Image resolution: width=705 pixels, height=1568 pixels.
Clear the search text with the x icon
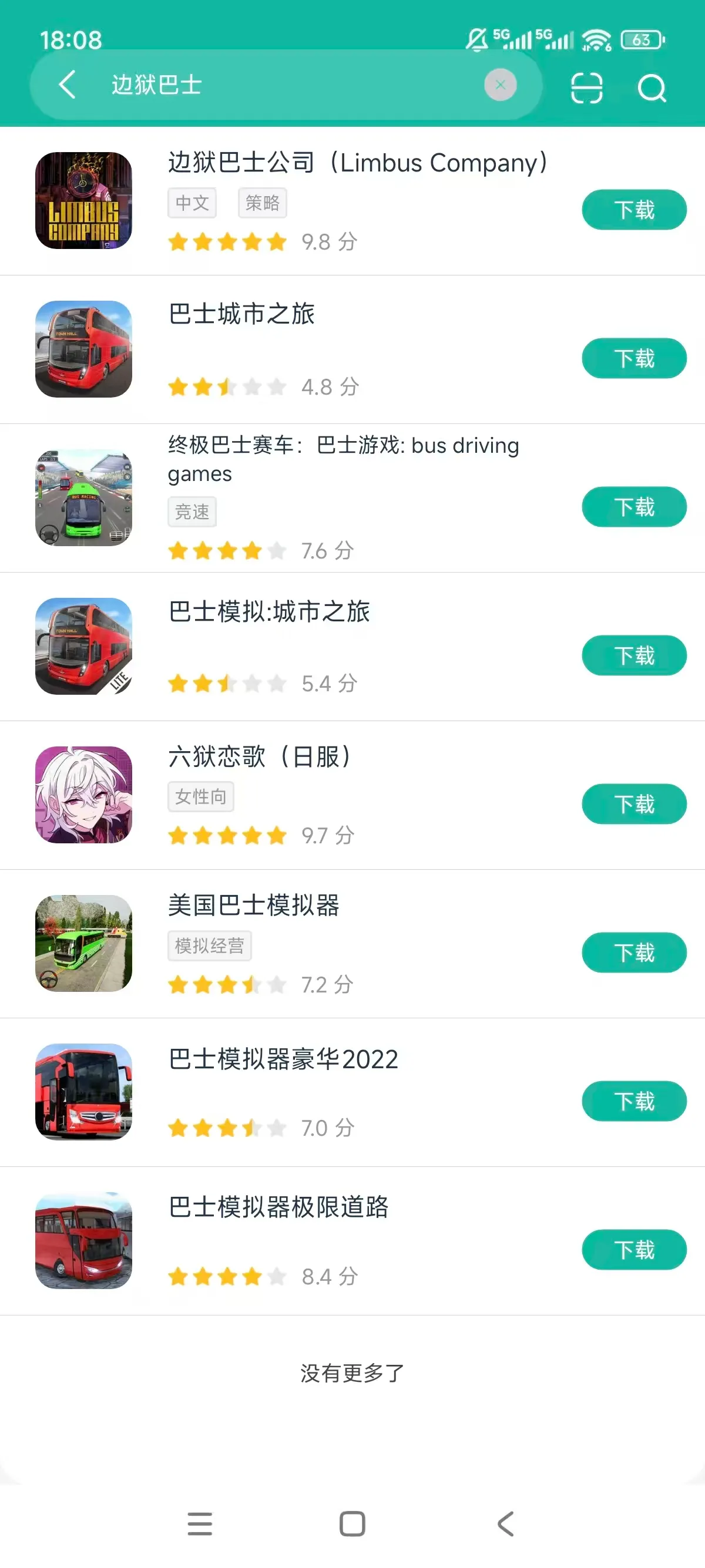click(x=500, y=85)
